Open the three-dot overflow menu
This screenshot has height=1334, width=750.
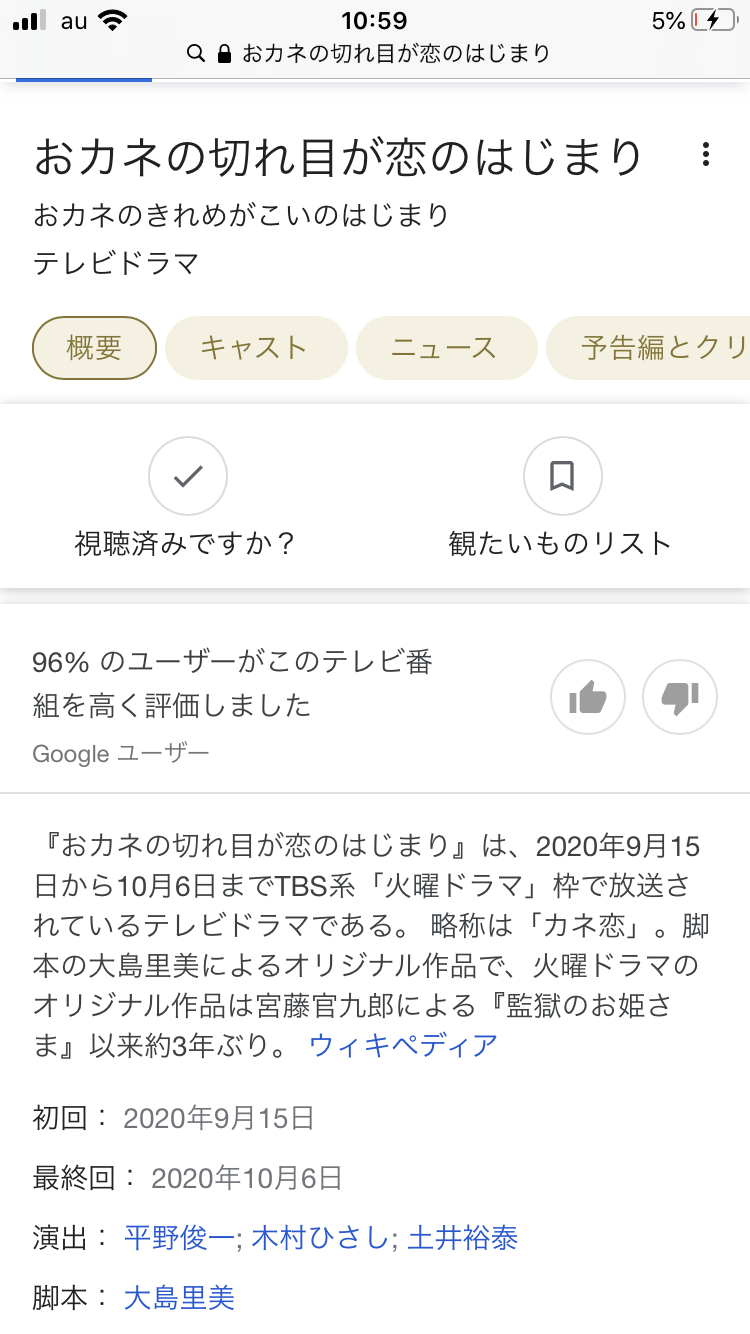tap(706, 154)
